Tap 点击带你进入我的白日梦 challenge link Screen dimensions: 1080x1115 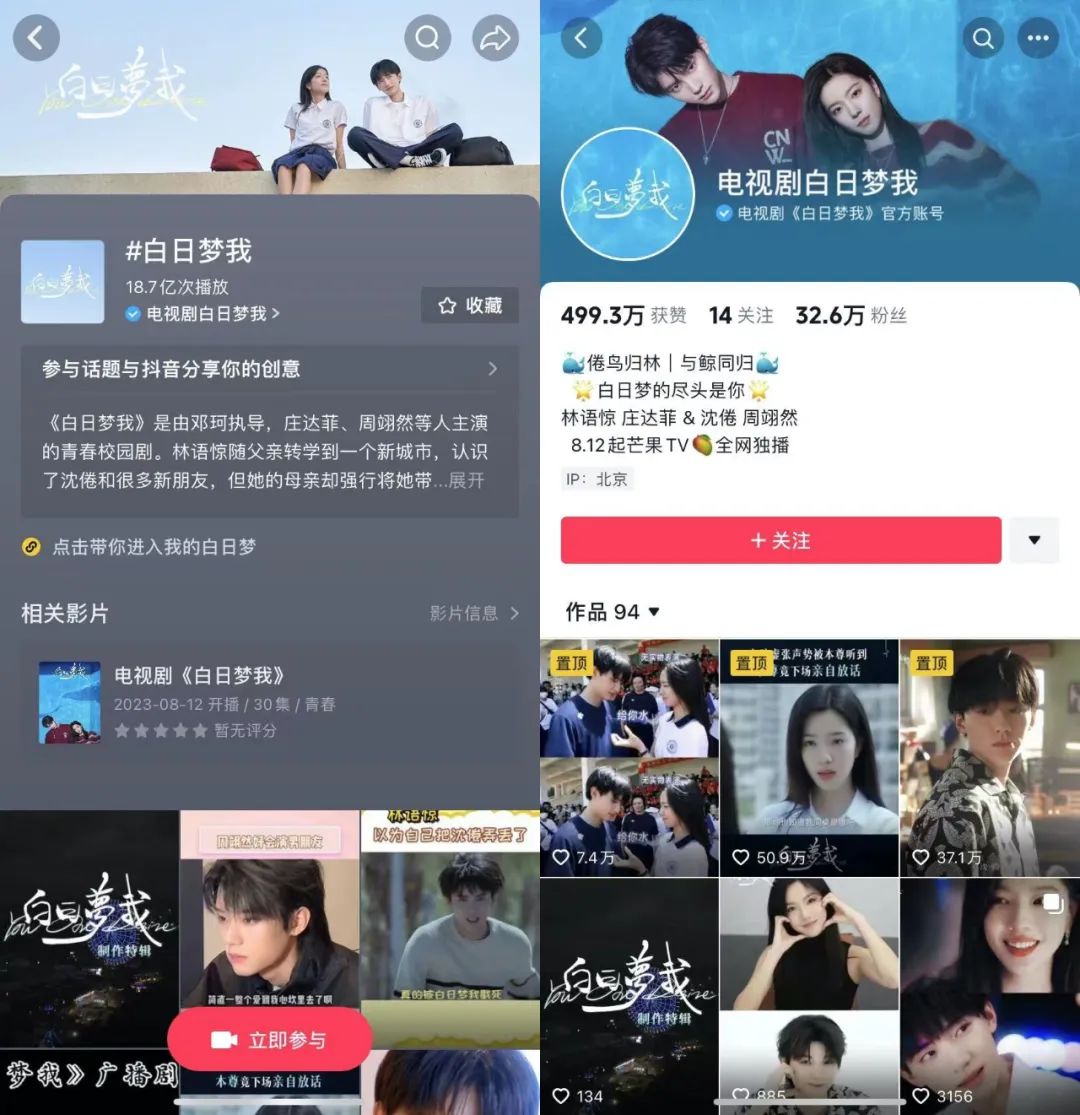click(x=162, y=544)
